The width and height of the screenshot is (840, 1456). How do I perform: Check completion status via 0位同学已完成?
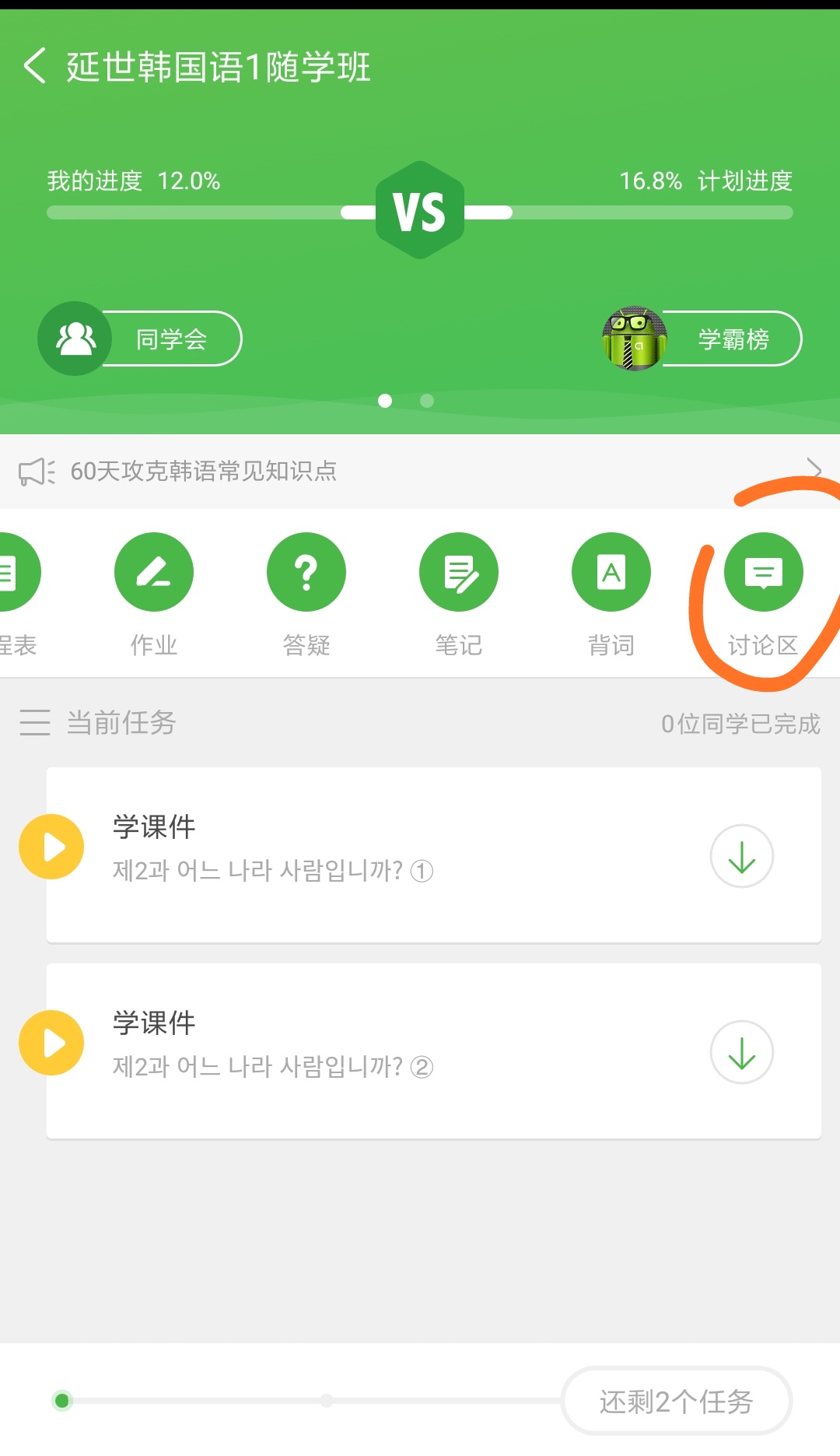click(740, 724)
